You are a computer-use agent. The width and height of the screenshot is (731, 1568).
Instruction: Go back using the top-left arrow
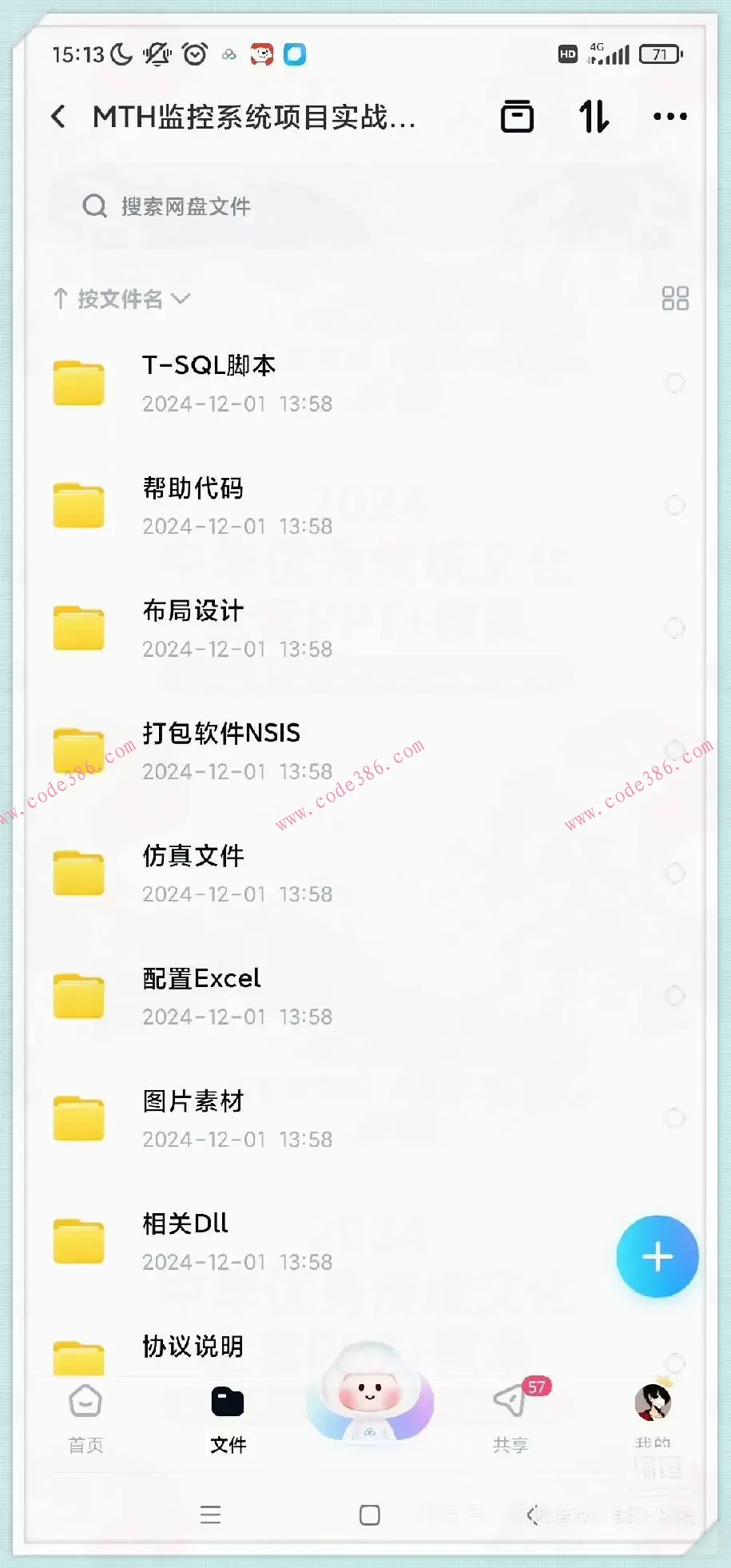(x=58, y=116)
